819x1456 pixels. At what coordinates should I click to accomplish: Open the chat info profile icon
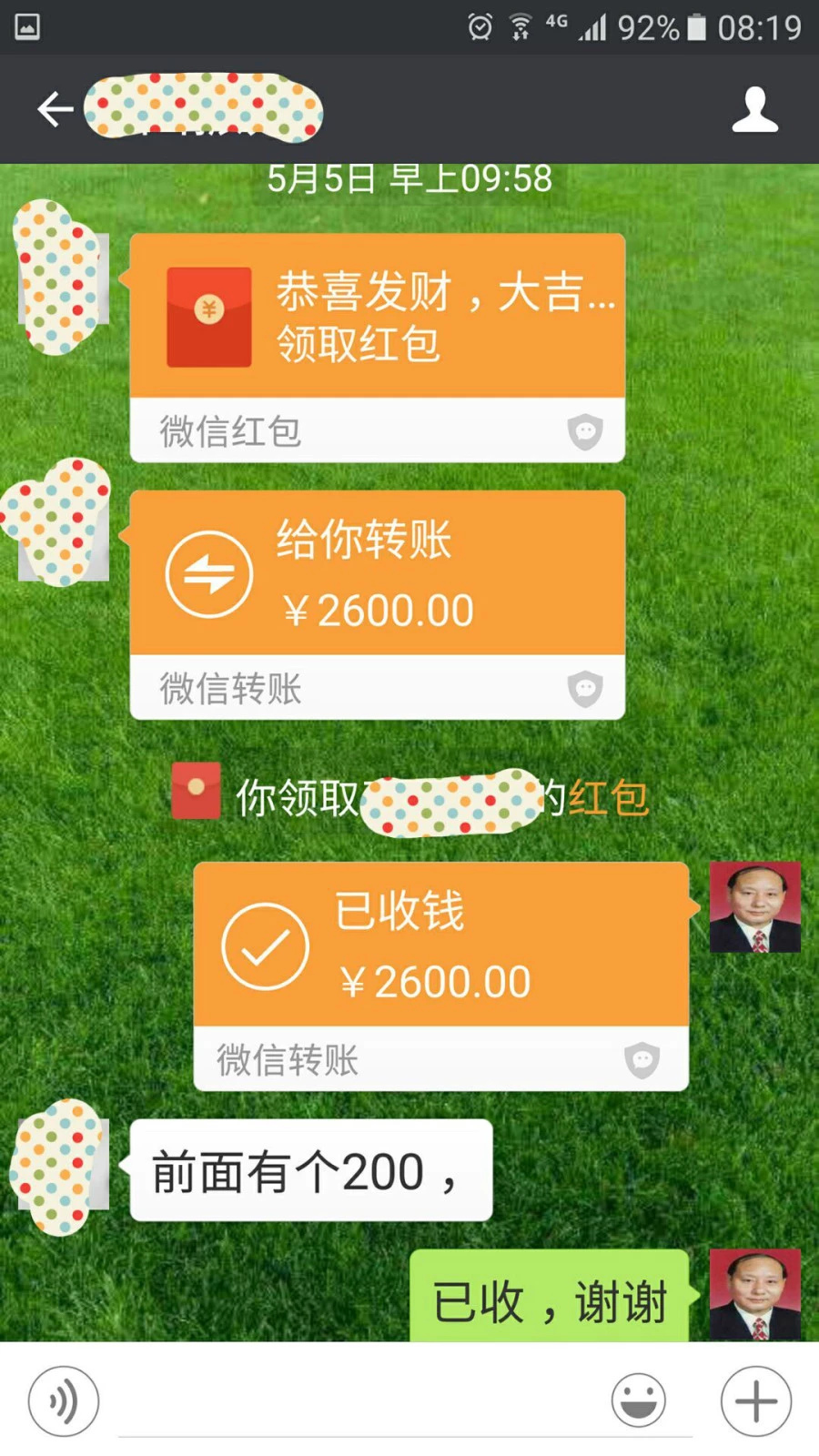[x=754, y=110]
